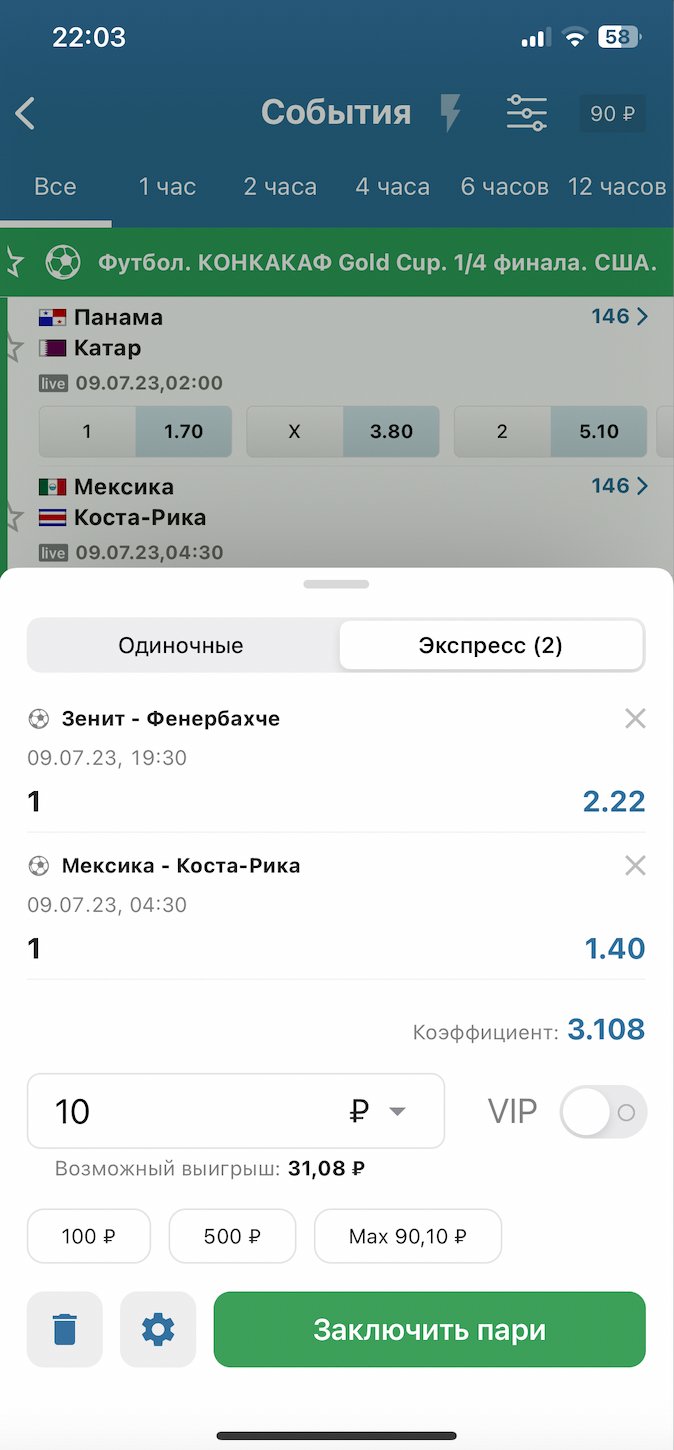The width and height of the screenshot is (674, 1450).
Task: Remove the Мексика - Коста-Рика bet
Action: coord(635,865)
